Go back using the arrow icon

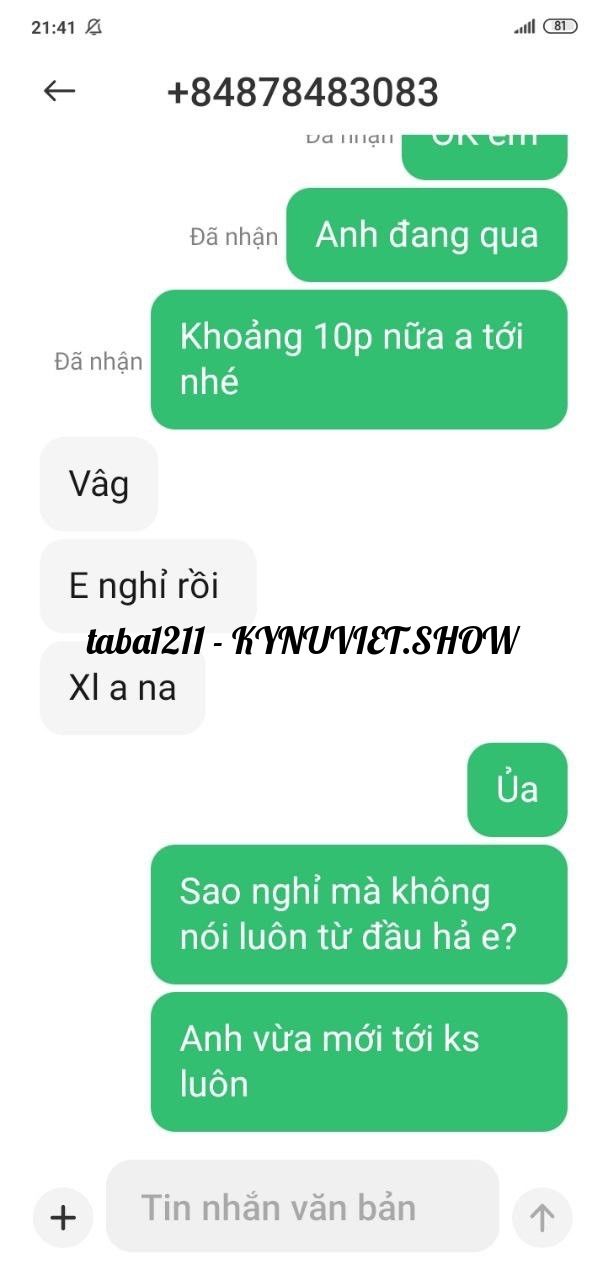(x=60, y=91)
